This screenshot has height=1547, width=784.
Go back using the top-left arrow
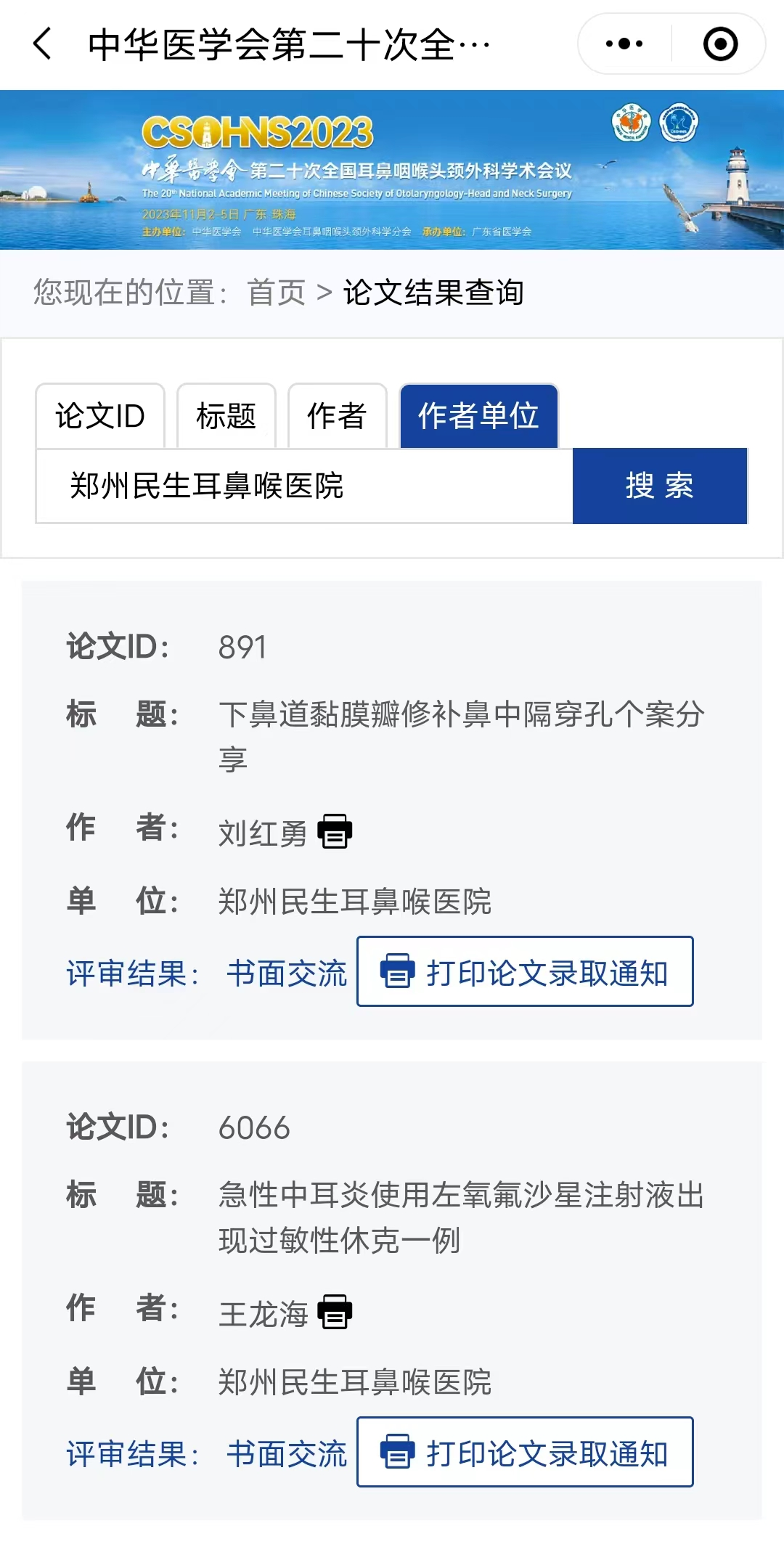(x=44, y=44)
